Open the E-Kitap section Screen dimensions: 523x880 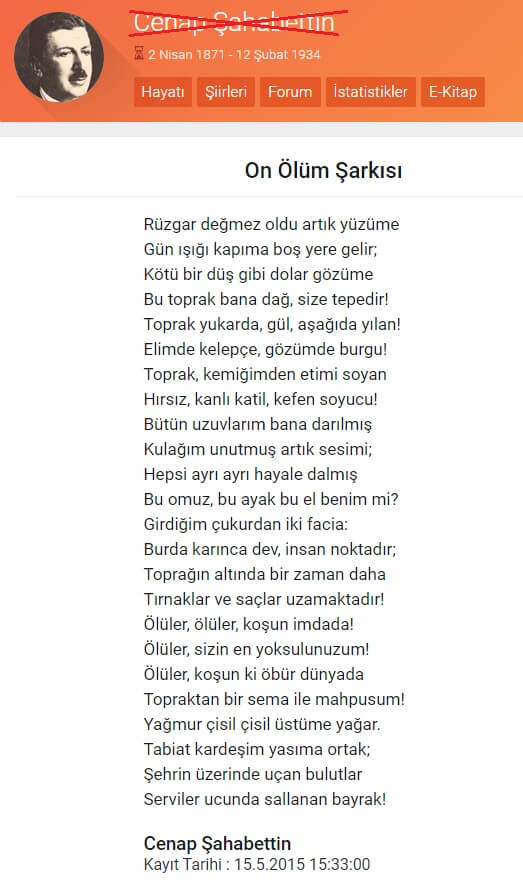click(453, 92)
